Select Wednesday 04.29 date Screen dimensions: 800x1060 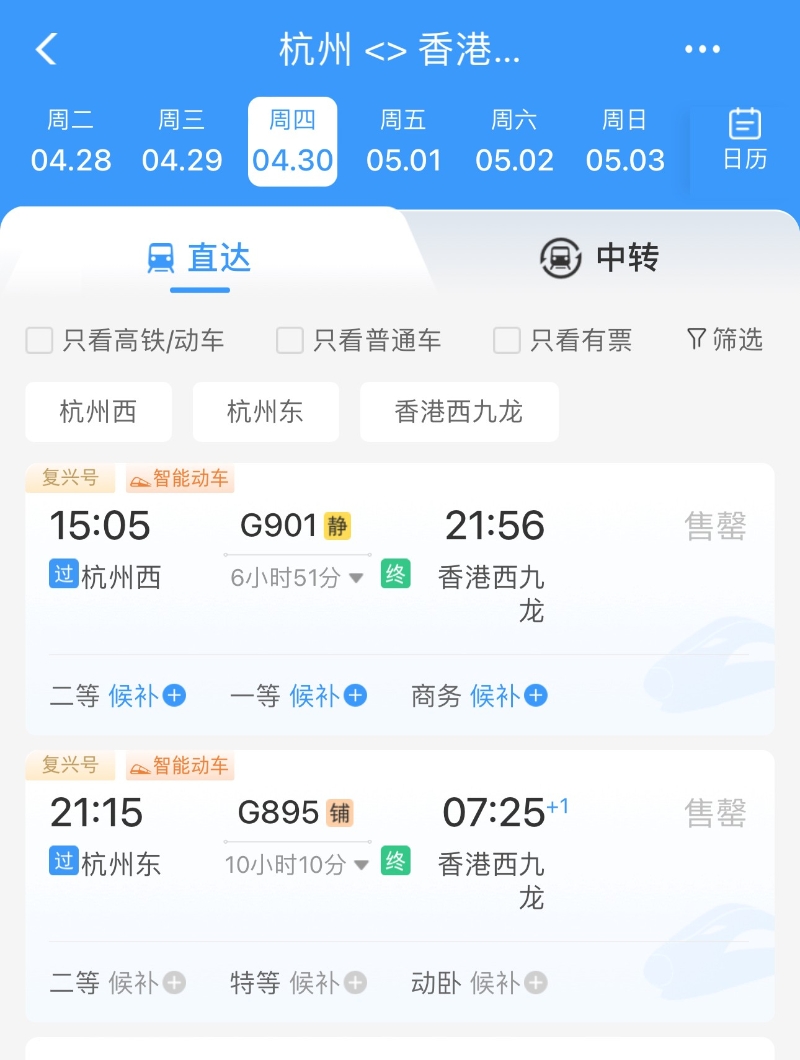coord(182,142)
